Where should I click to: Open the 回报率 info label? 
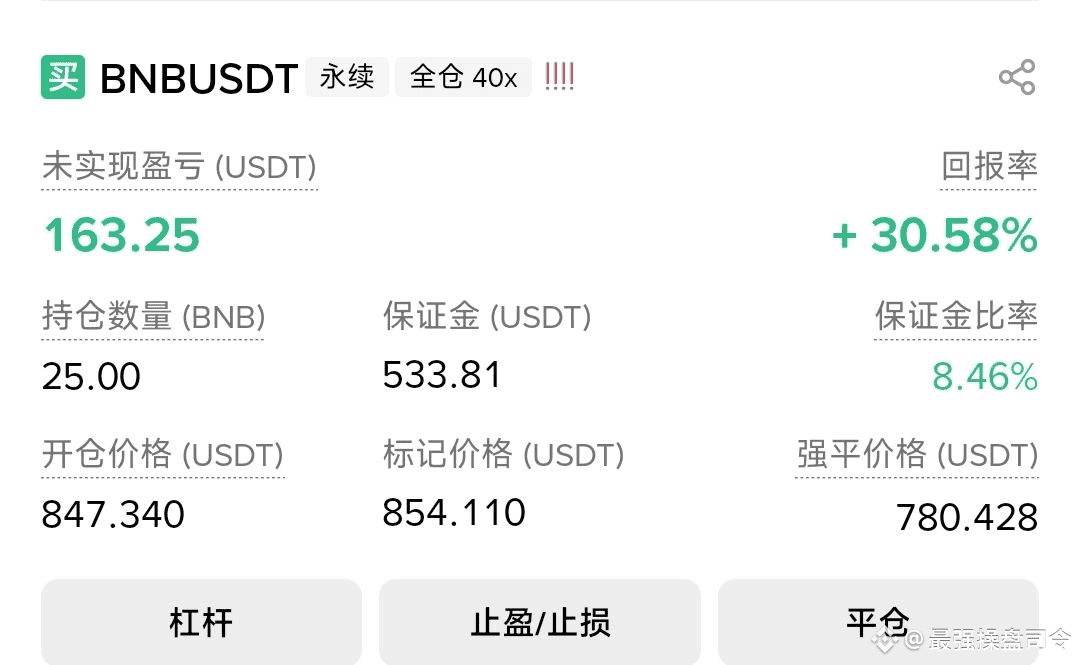pyautogui.click(x=989, y=167)
